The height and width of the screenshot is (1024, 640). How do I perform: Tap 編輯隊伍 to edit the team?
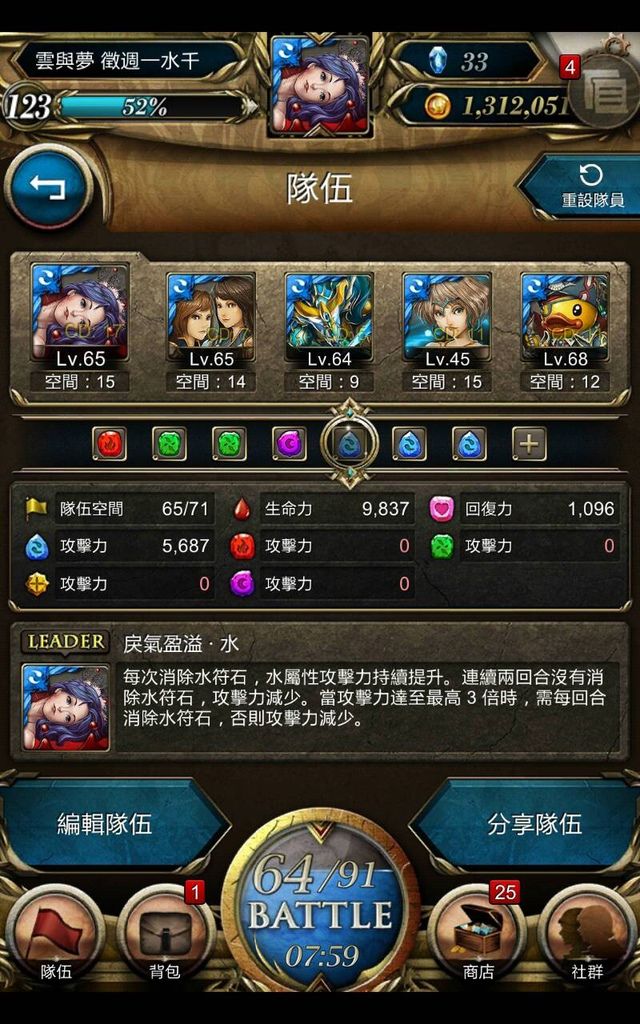pos(105,823)
